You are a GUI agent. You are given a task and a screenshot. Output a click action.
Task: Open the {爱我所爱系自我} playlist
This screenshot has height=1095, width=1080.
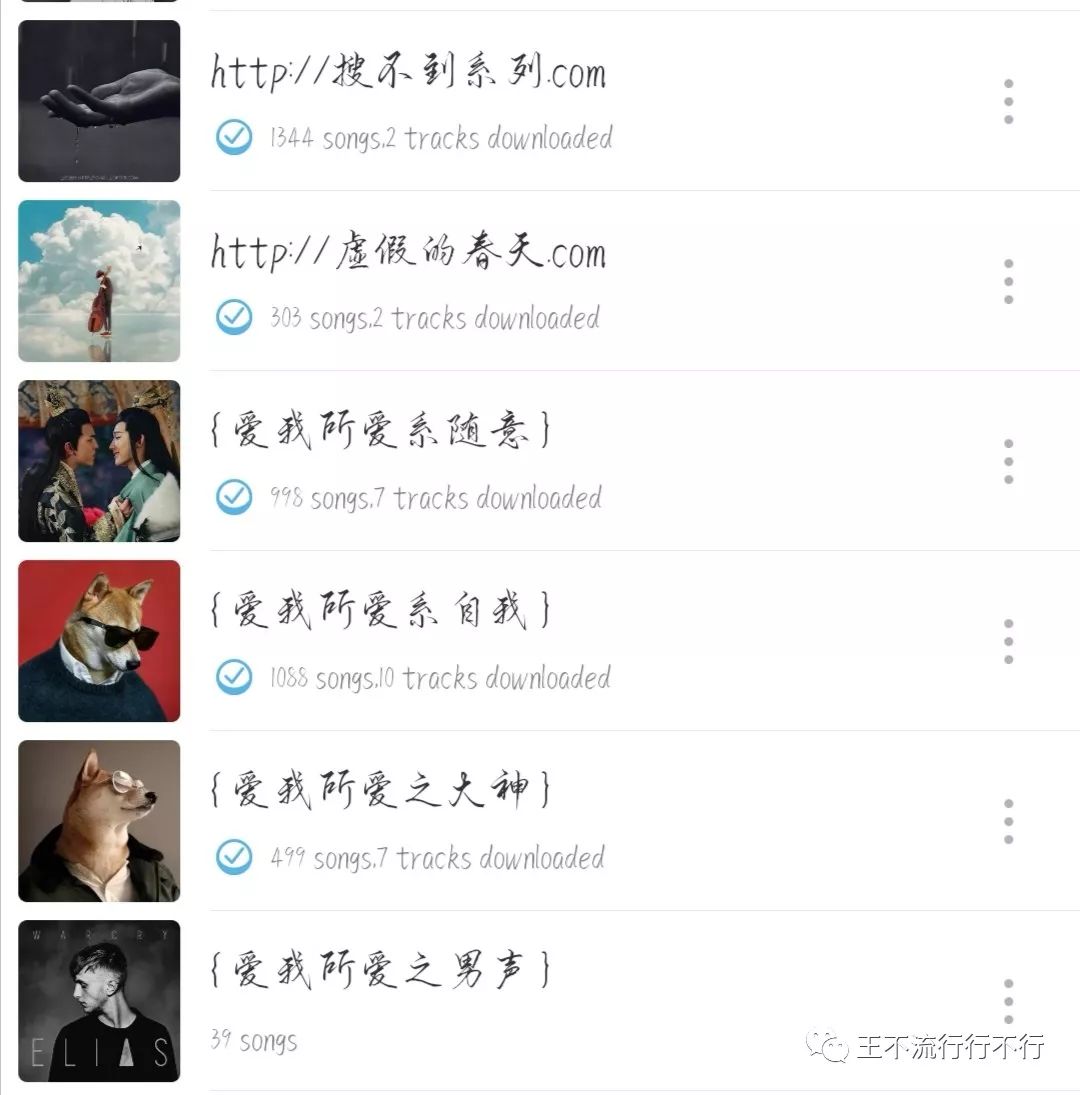[x=380, y=612]
